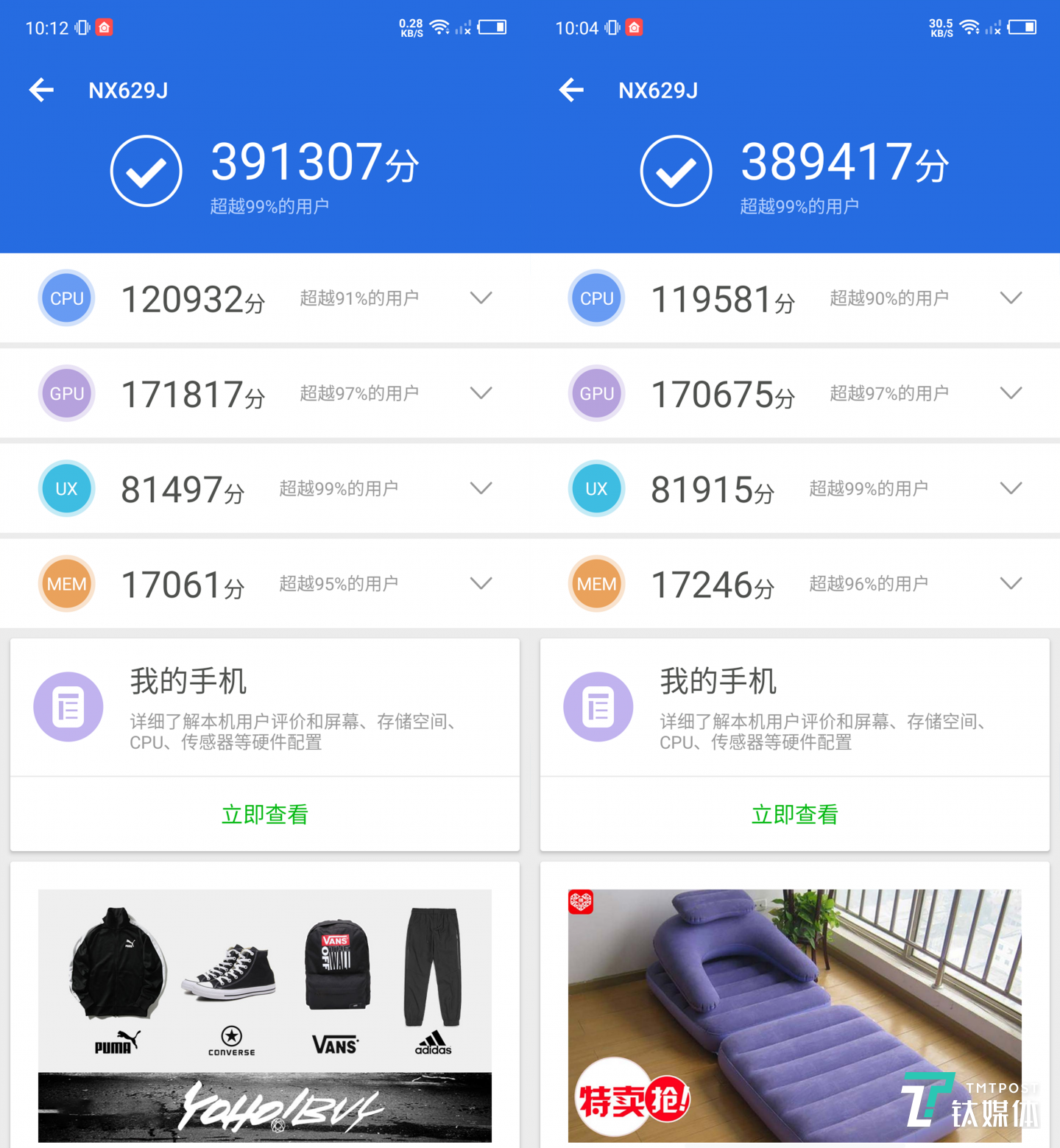1060x1148 pixels.
Task: Tap the MEM icon beside 17246分
Action: click(x=596, y=583)
